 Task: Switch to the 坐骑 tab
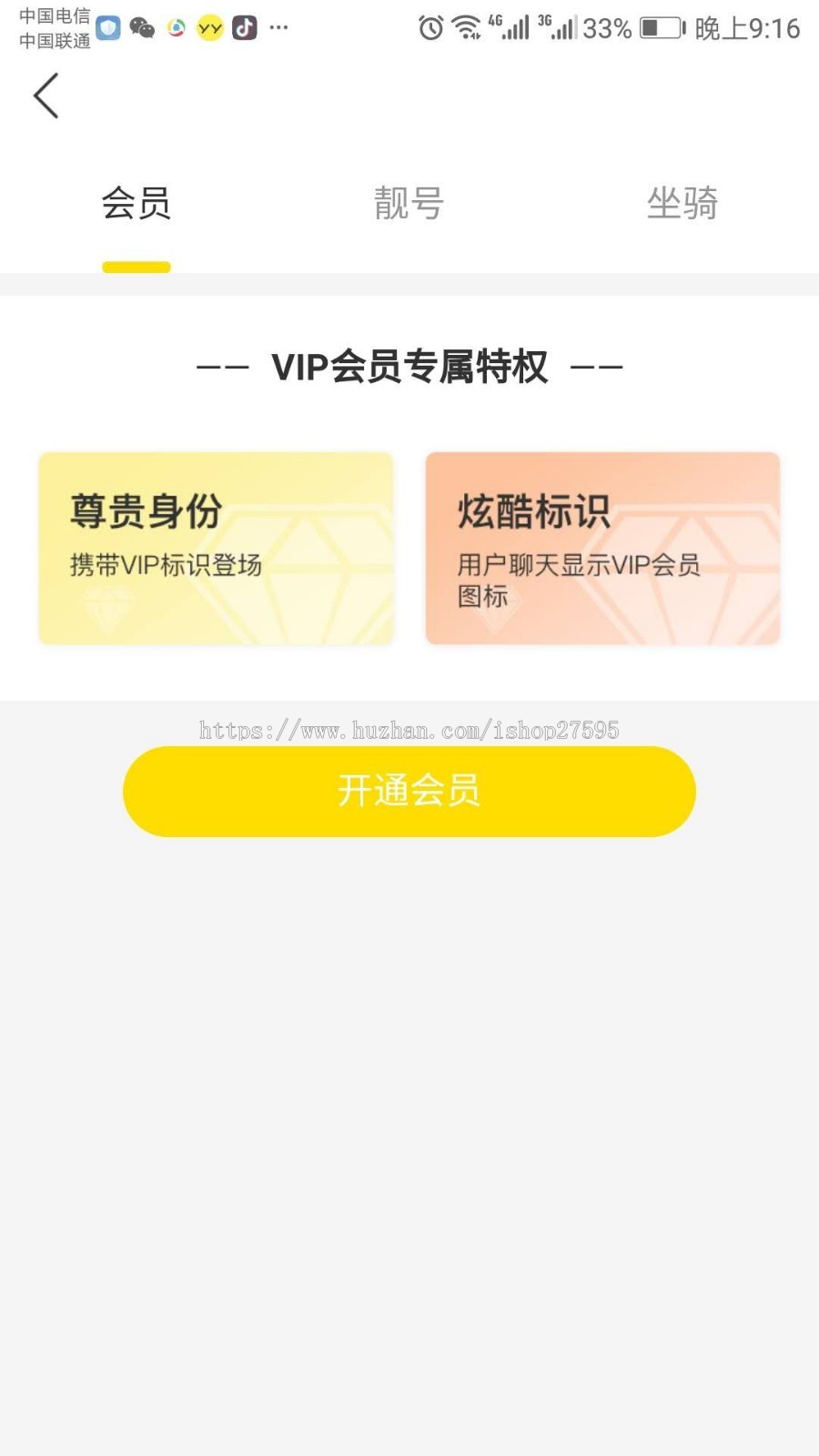coord(682,204)
